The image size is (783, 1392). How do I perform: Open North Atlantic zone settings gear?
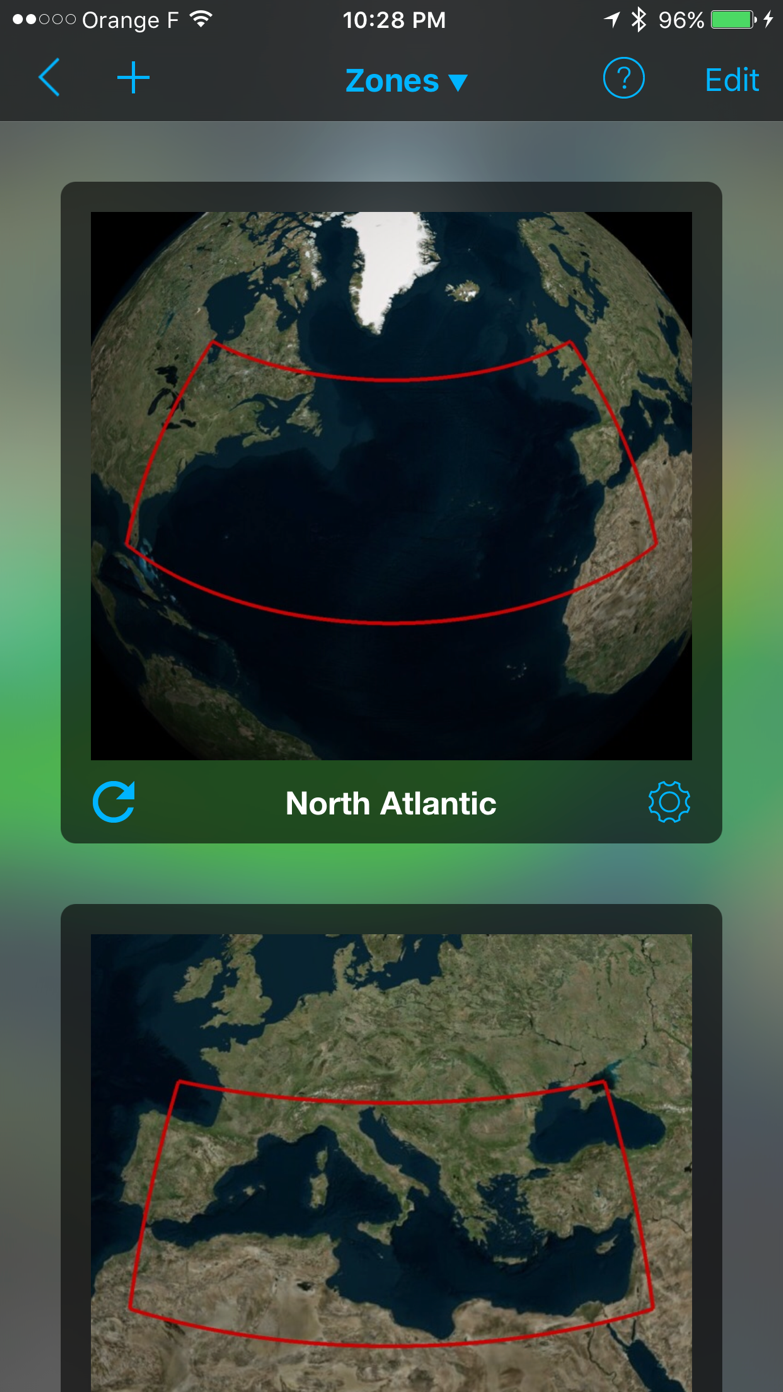coord(669,802)
